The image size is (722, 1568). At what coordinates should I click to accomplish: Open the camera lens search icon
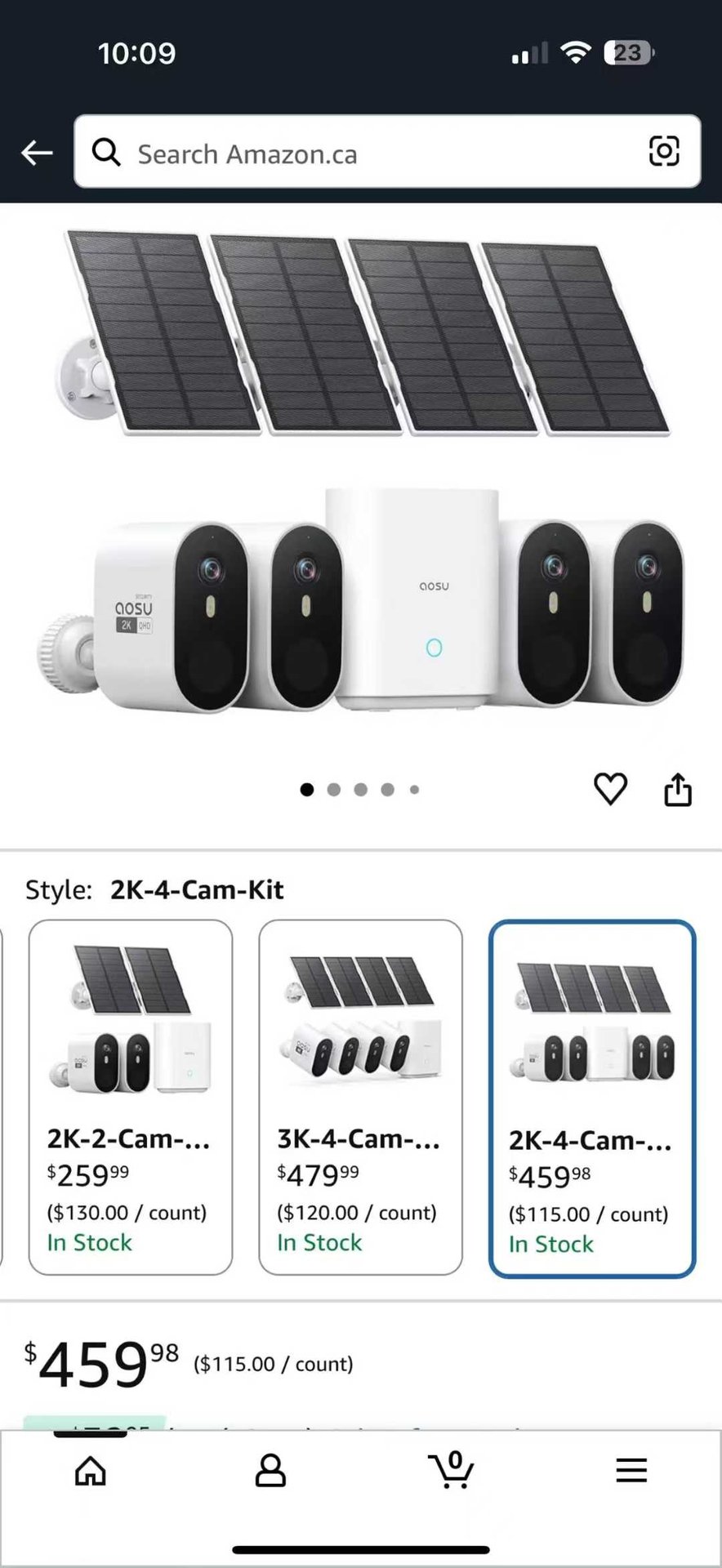coord(663,152)
